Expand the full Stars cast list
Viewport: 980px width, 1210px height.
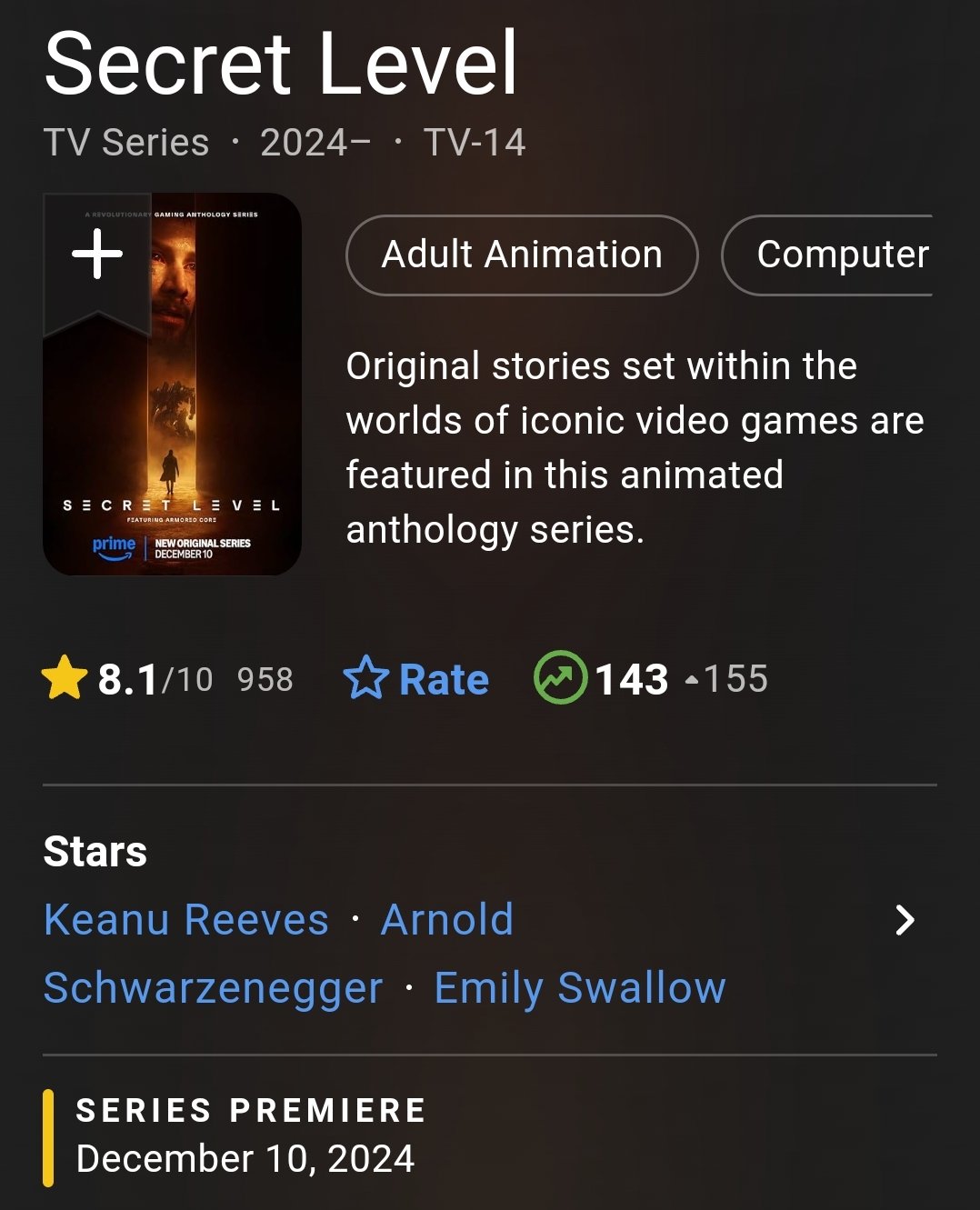(x=905, y=920)
